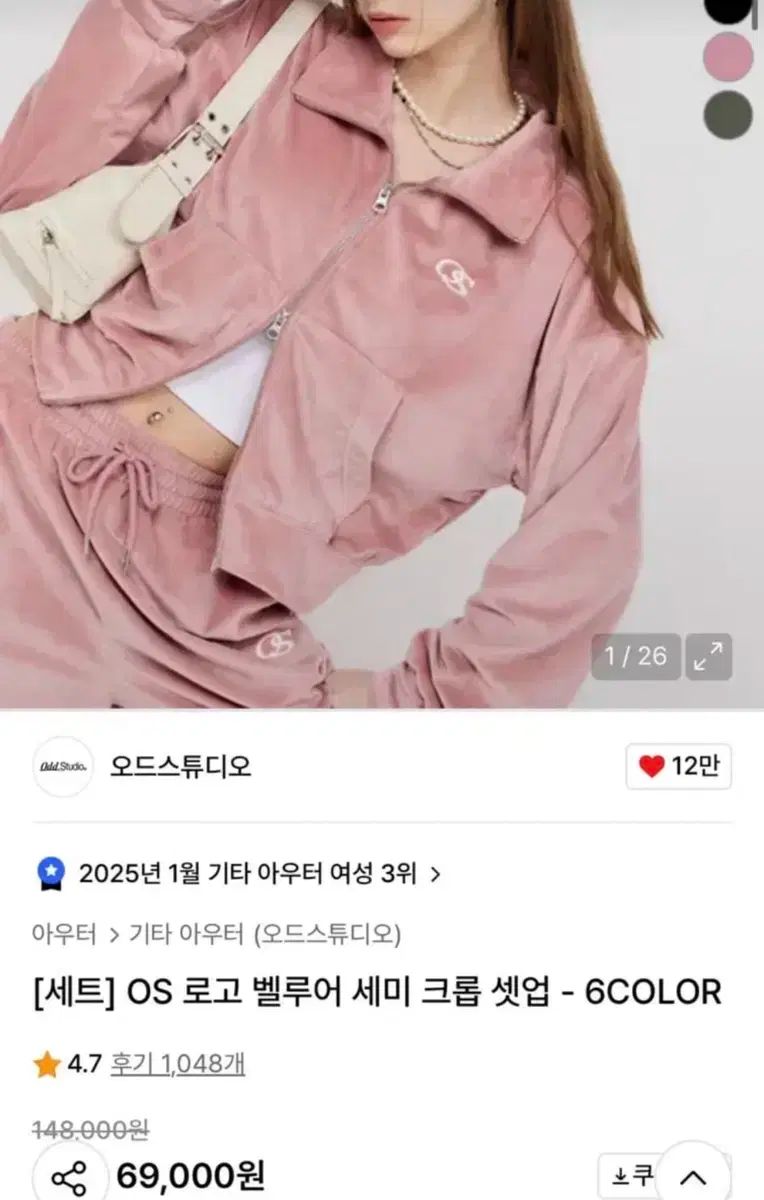764x1200 pixels.
Task: Expand product image to fullscreen
Action: pos(709,657)
